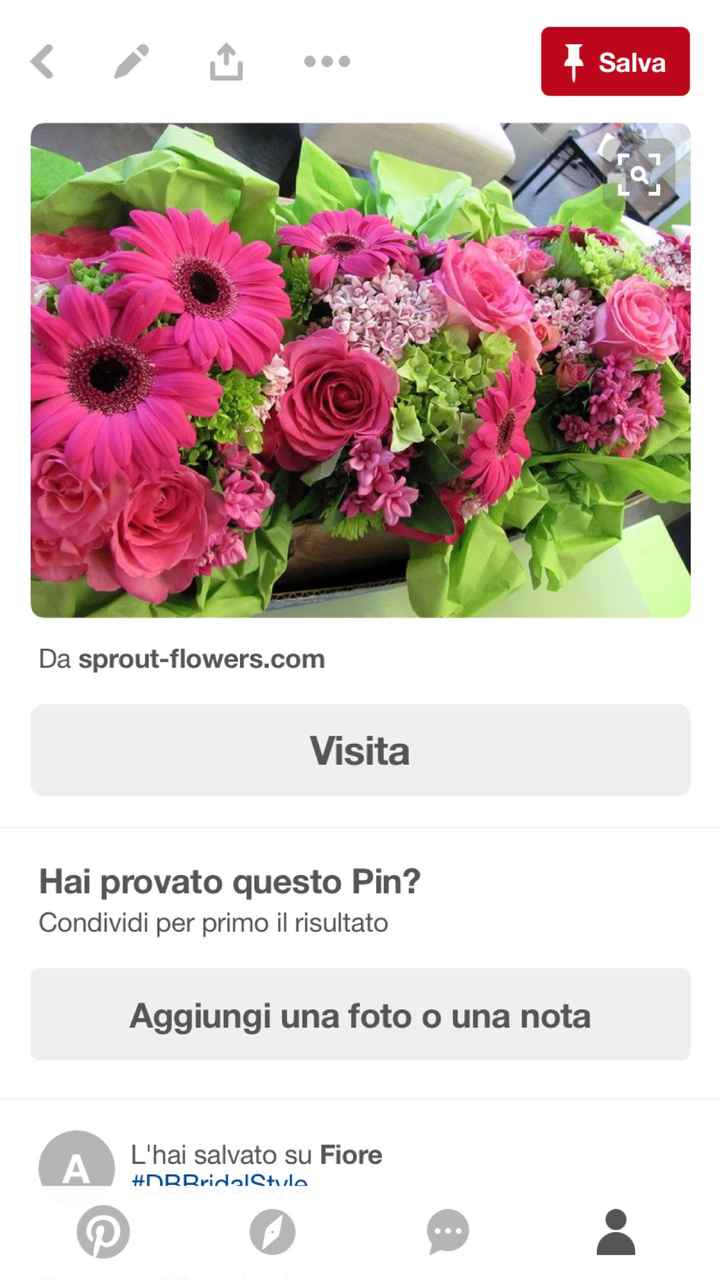Edit this Pin with the pencil icon
Image resolution: width=720 pixels, height=1280 pixels.
tap(128, 61)
